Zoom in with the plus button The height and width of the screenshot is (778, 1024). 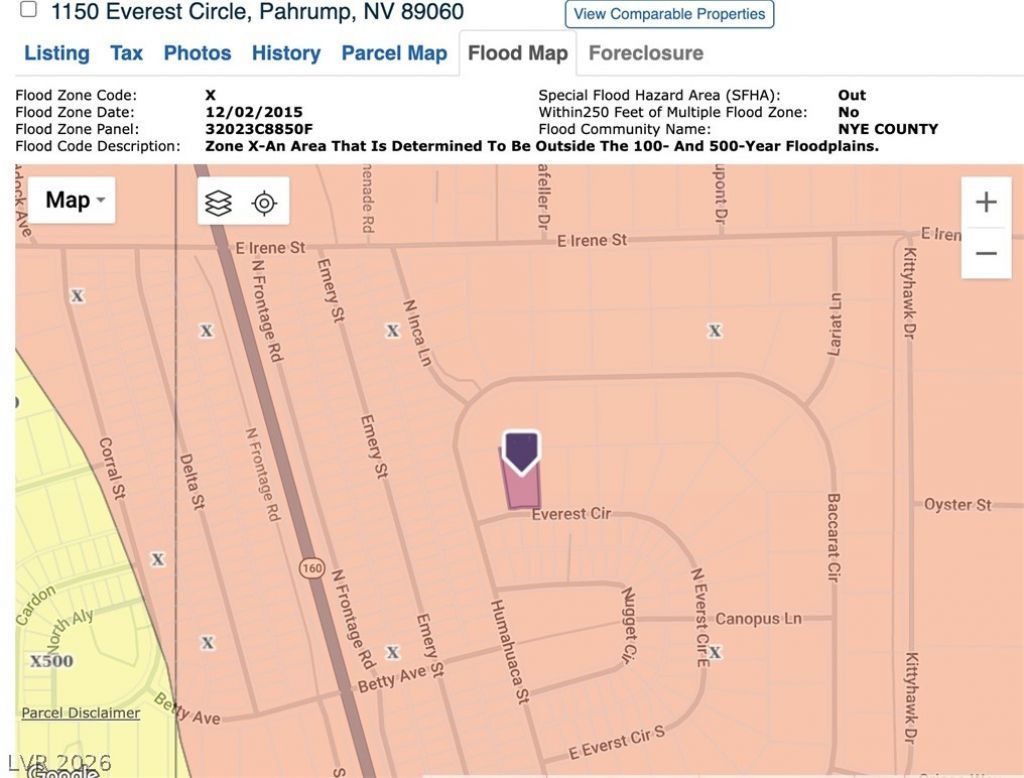(x=986, y=202)
